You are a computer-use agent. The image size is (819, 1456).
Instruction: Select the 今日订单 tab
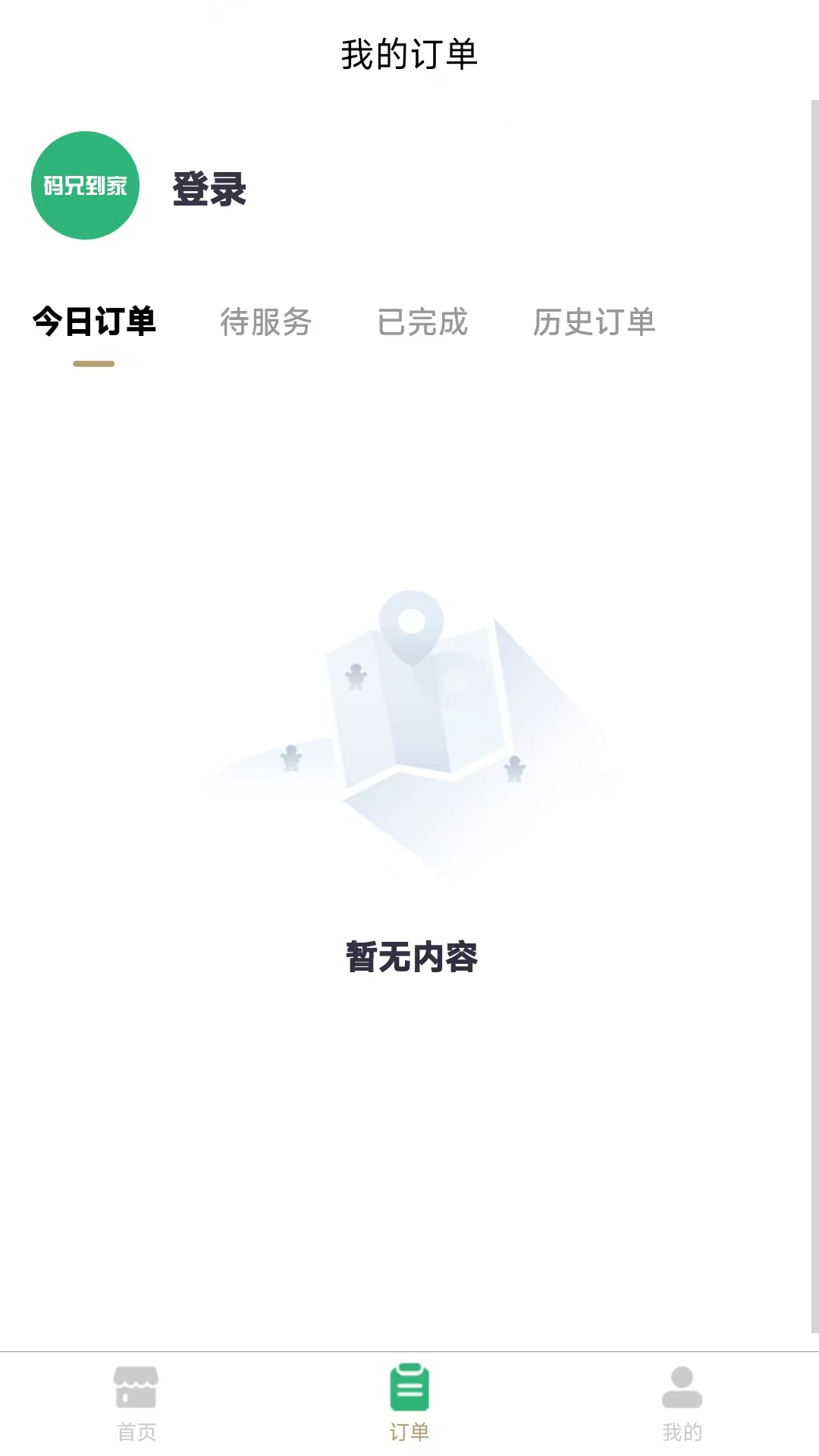coord(94,322)
